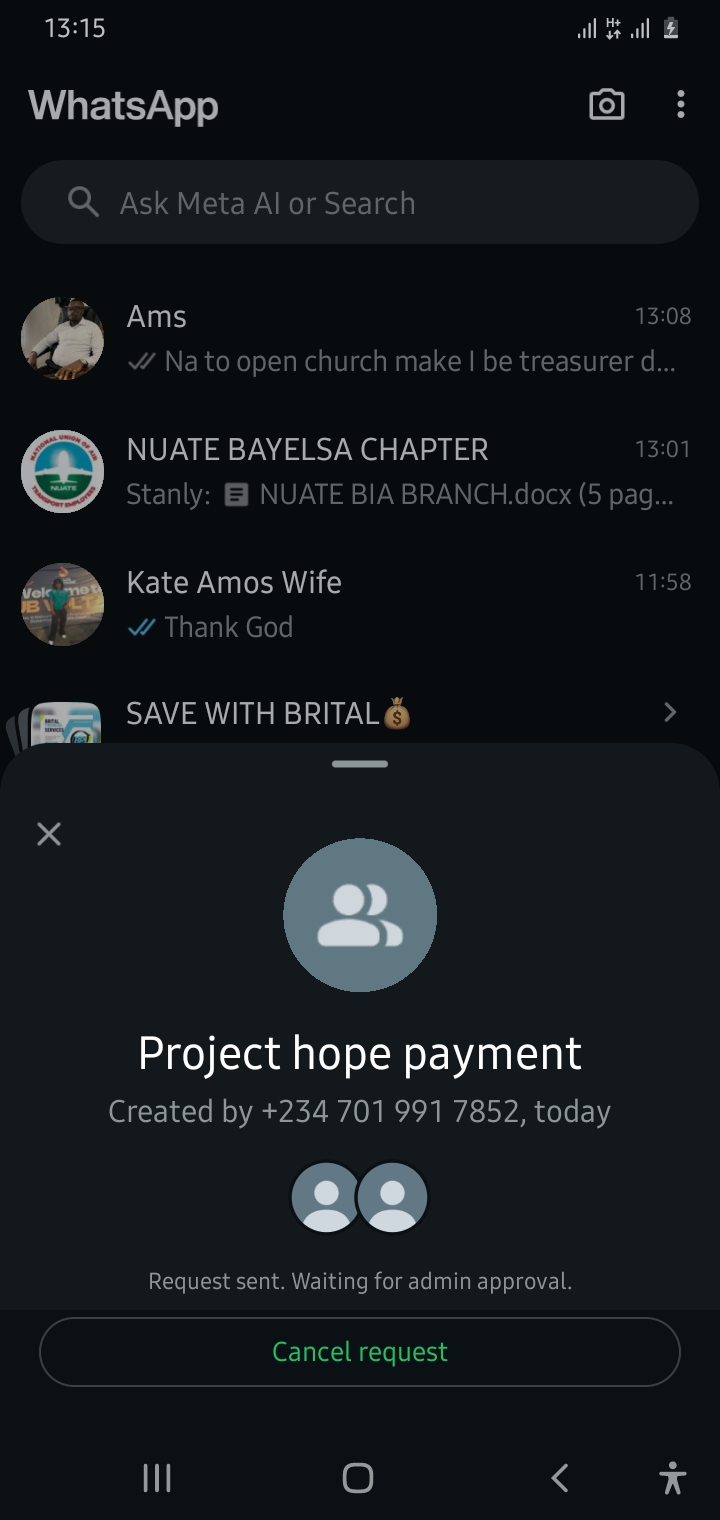
Task: Open the WhatsApp camera
Action: [607, 105]
